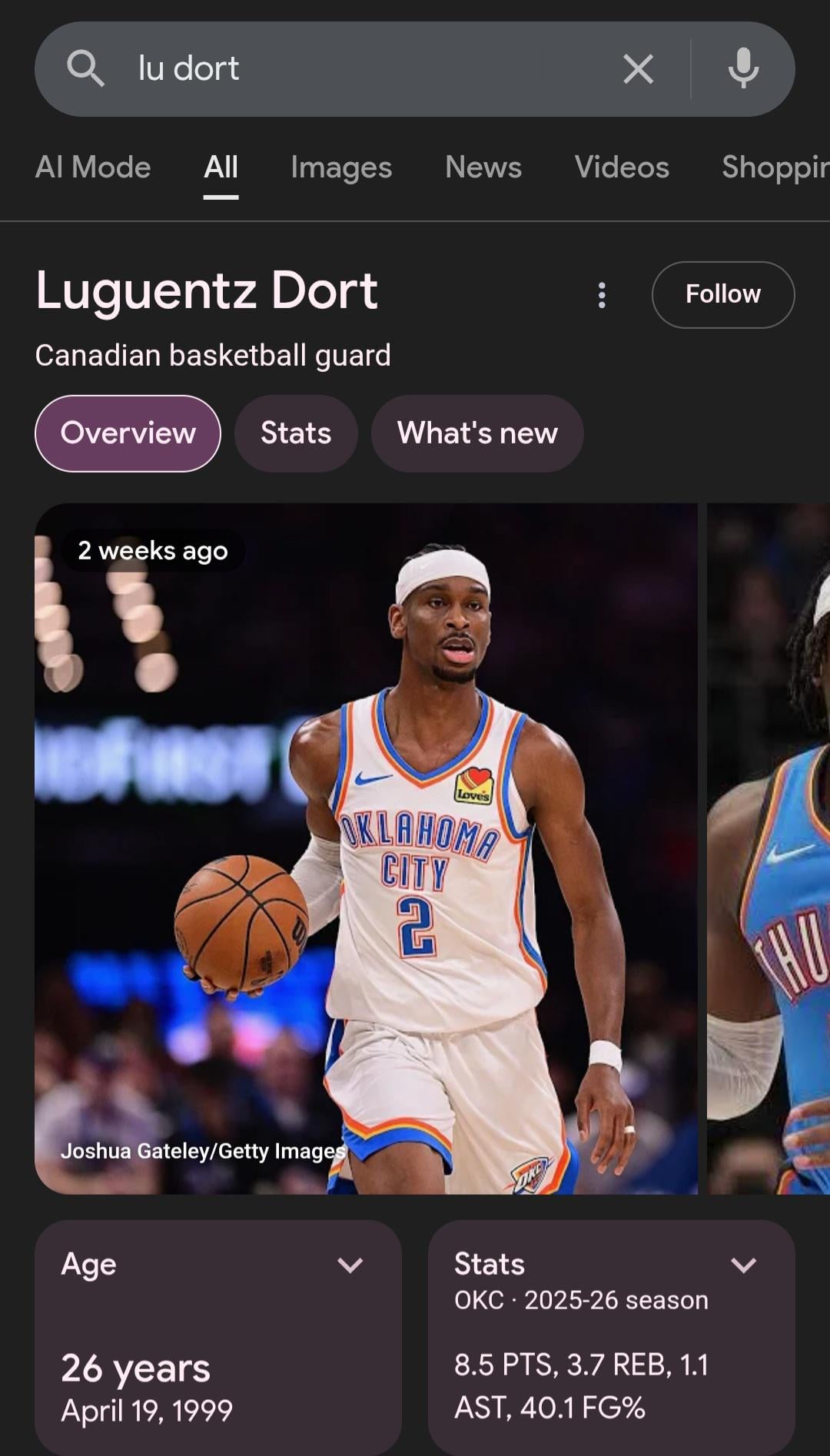The width and height of the screenshot is (830, 1456).
Task: Tap the search box containing lu dort
Action: (x=361, y=69)
